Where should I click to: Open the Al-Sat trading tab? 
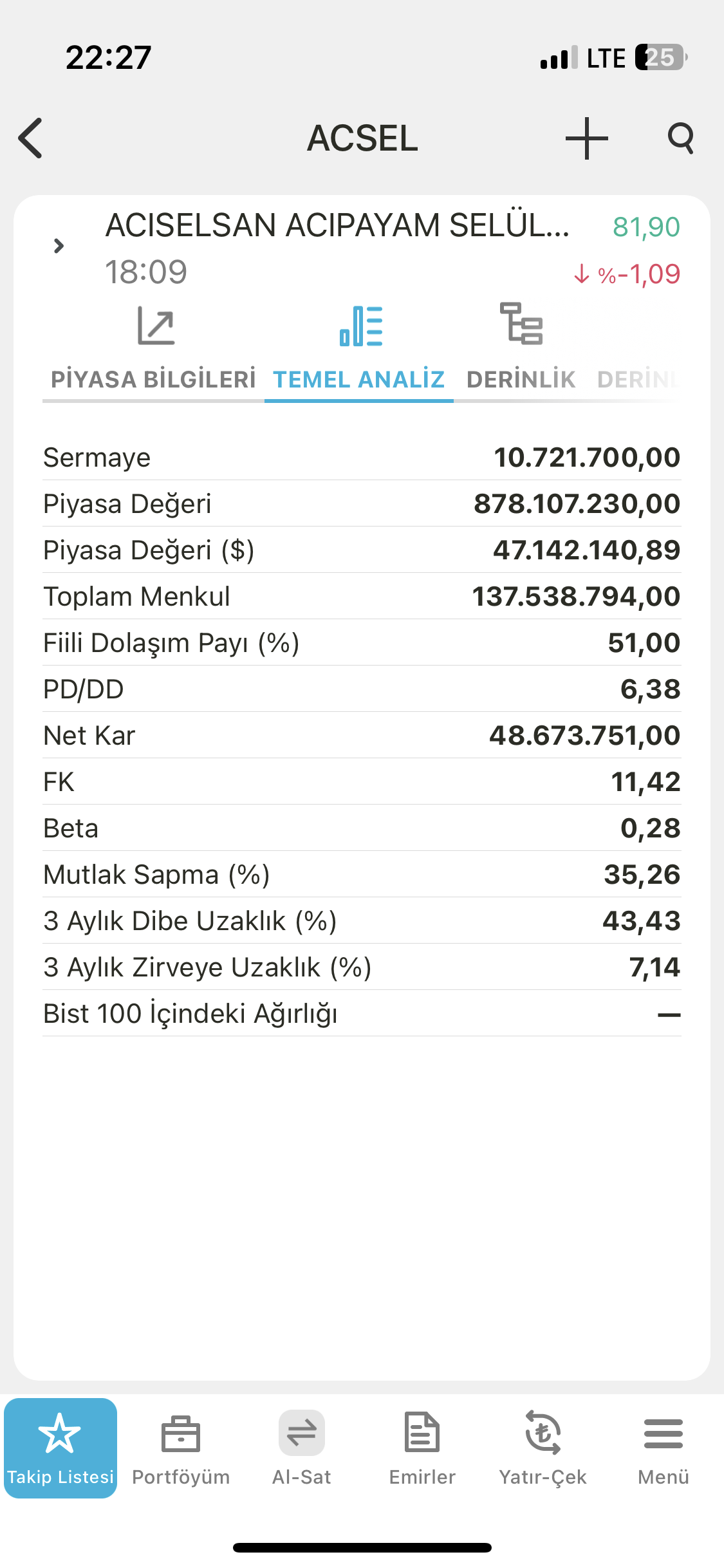coord(302,1448)
